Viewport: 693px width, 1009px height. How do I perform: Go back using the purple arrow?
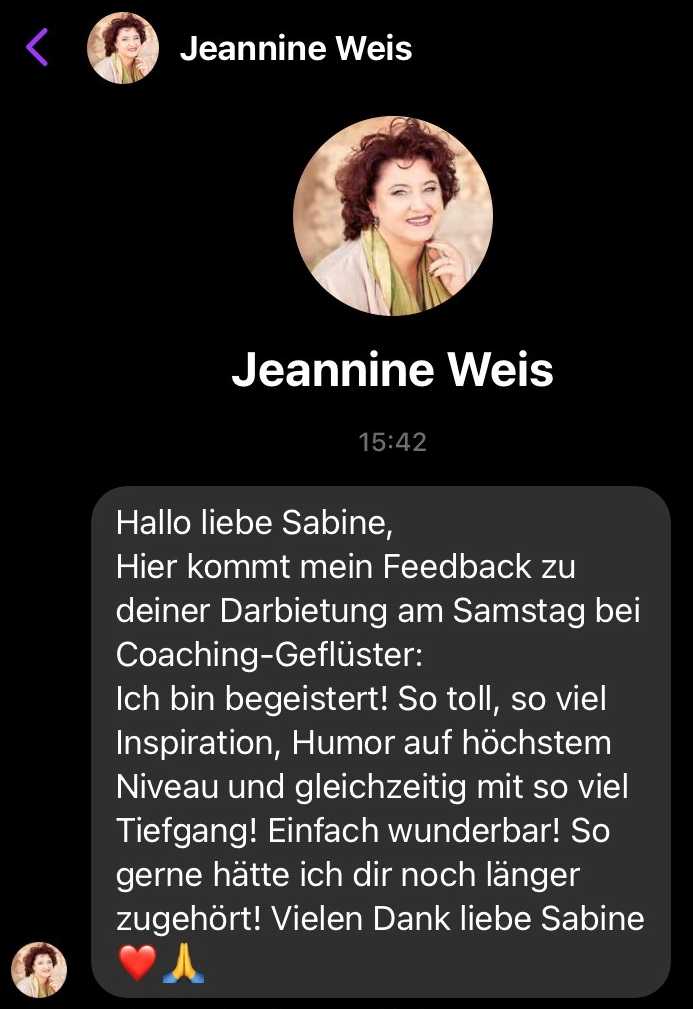pyautogui.click(x=37, y=48)
